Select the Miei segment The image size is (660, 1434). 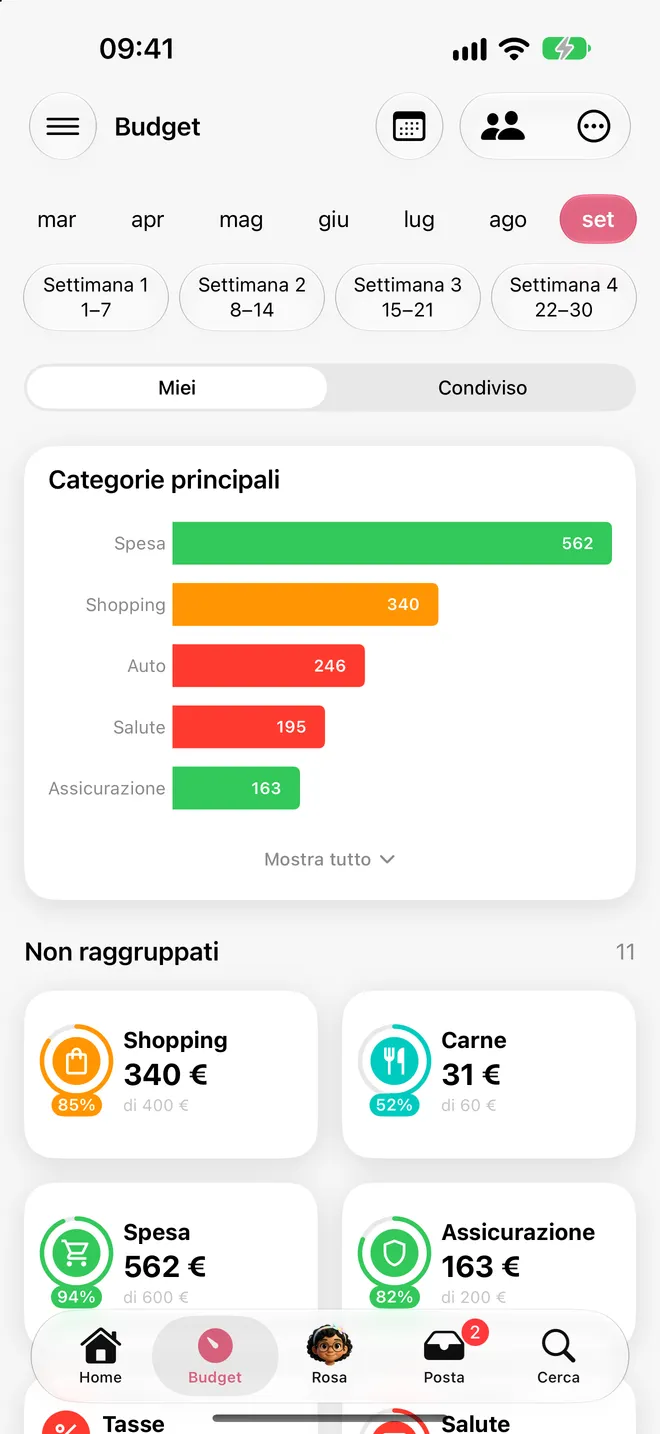point(177,388)
